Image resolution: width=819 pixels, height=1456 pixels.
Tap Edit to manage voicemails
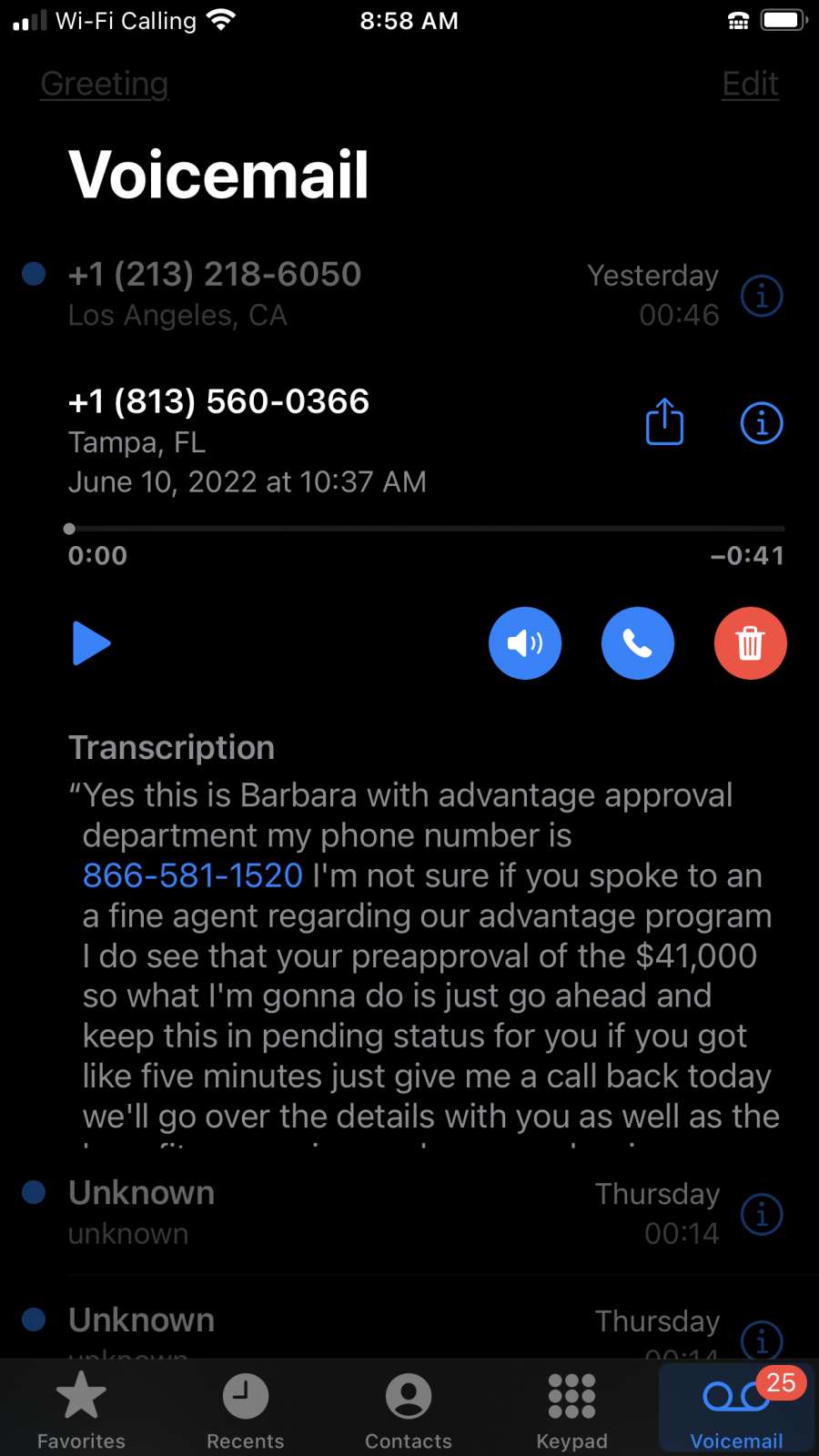[x=750, y=84]
